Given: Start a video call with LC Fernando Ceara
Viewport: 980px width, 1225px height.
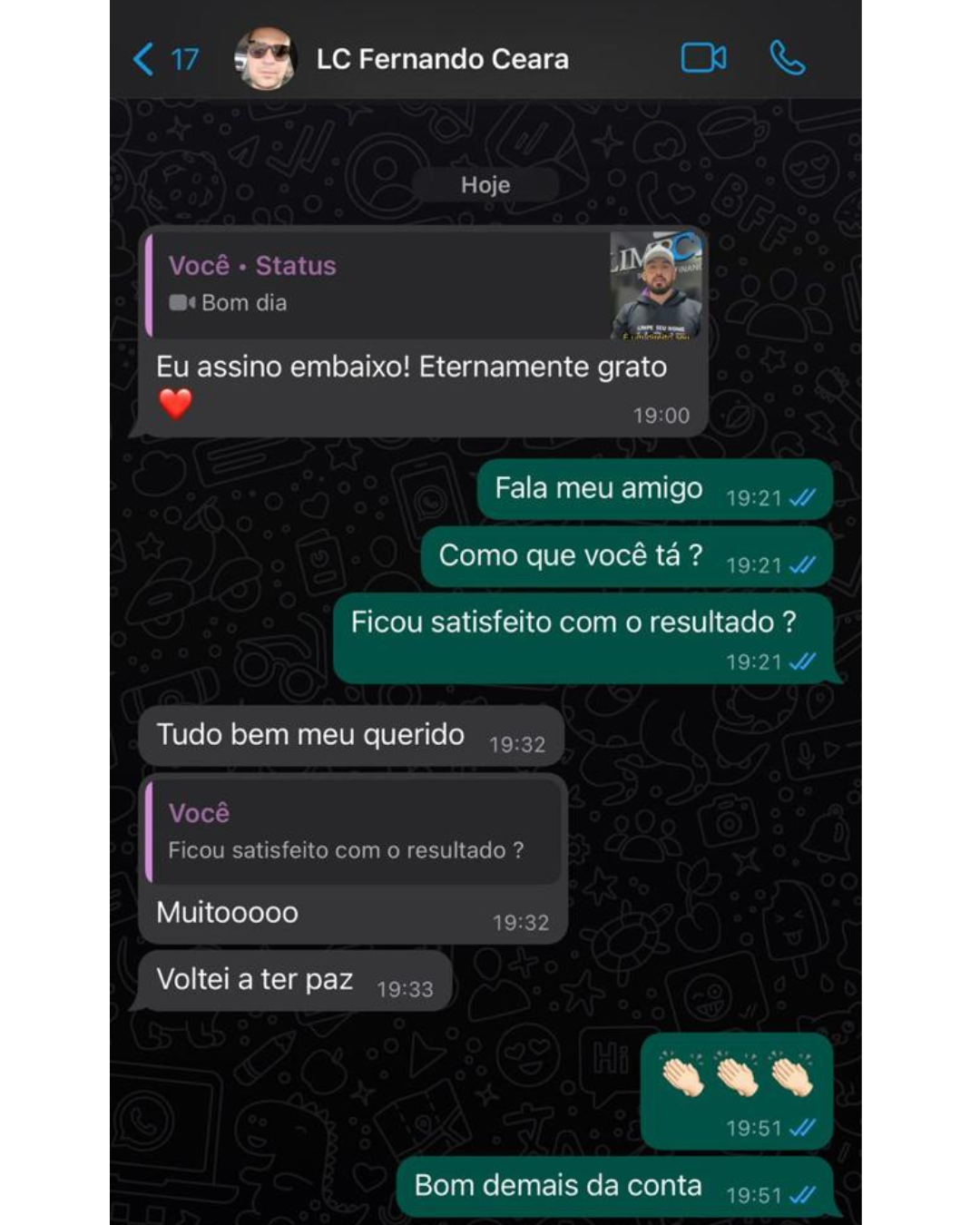Looking at the screenshot, I should click(703, 59).
